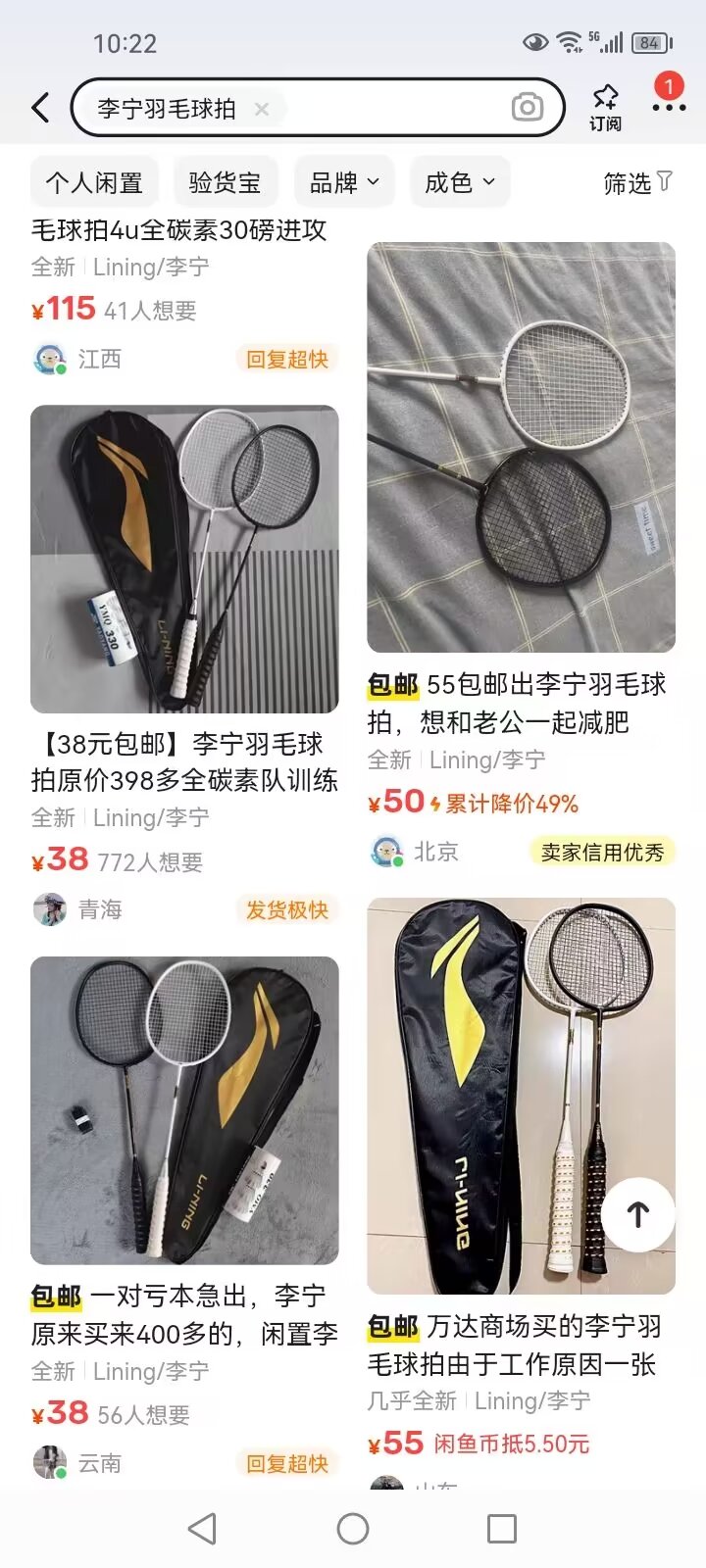
Task: Jump back to top with arrow button
Action: 638,1215
